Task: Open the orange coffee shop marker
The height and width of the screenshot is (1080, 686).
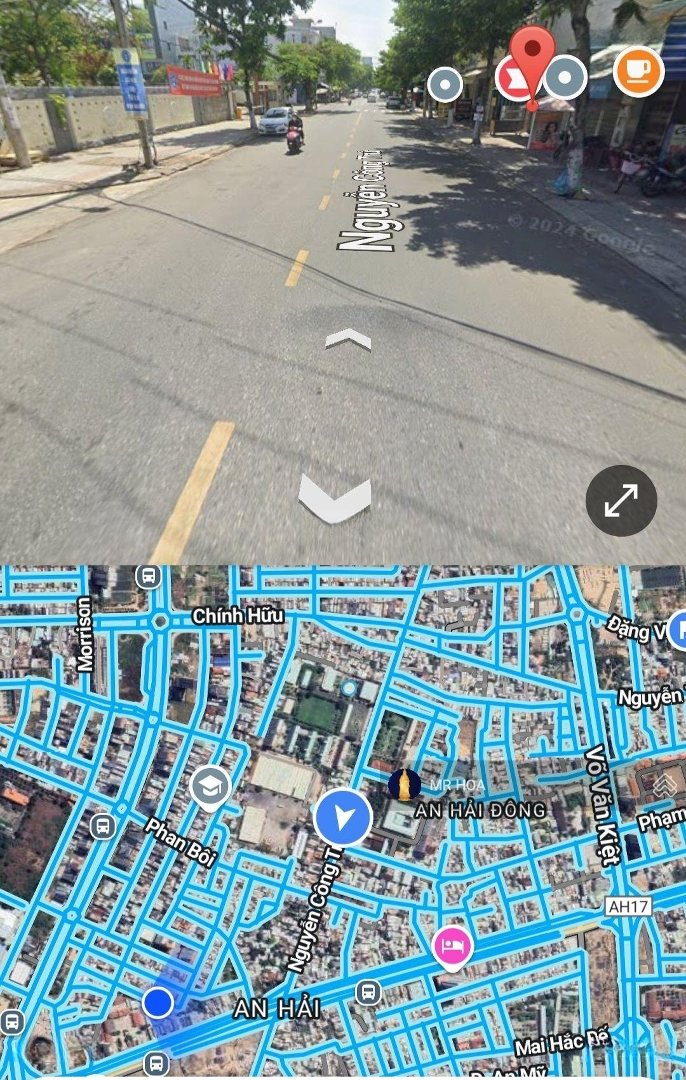Action: [638, 71]
